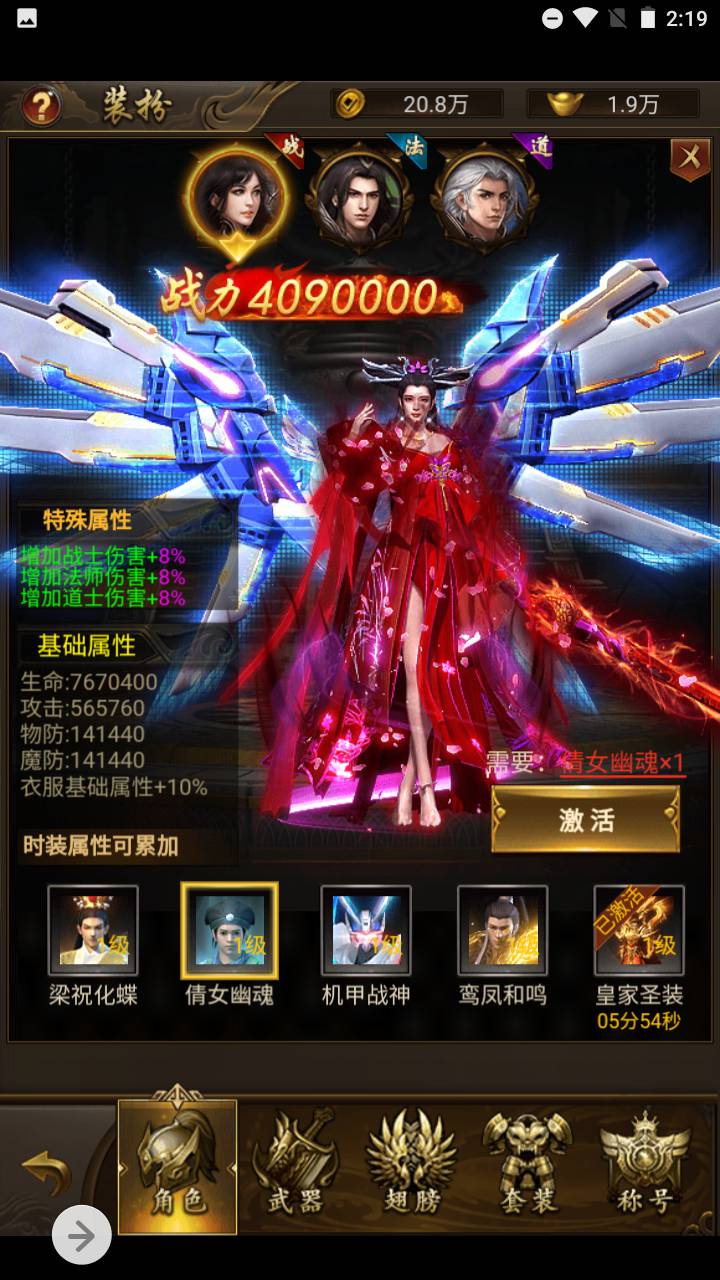Tap the grey floating arrow button

click(82, 1237)
